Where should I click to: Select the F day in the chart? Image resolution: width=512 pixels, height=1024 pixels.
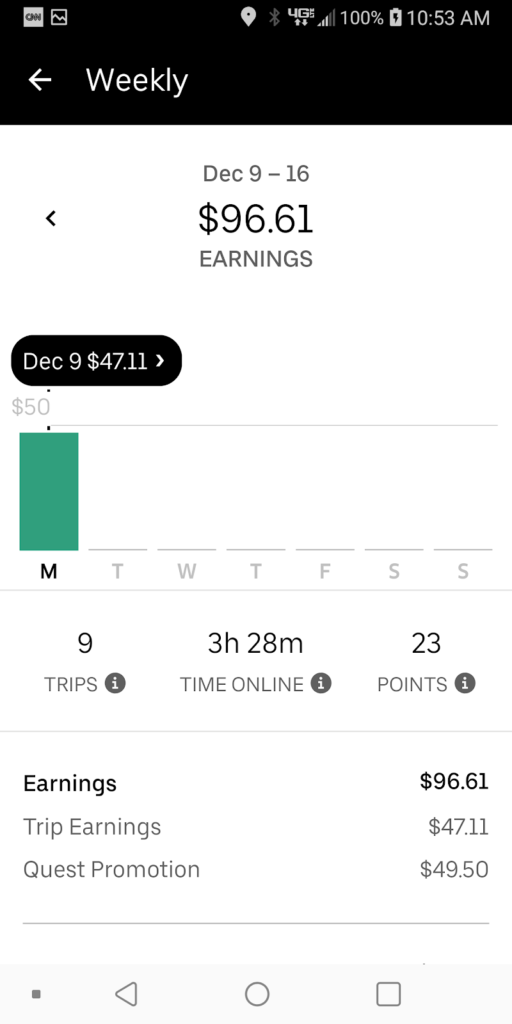tap(325, 571)
